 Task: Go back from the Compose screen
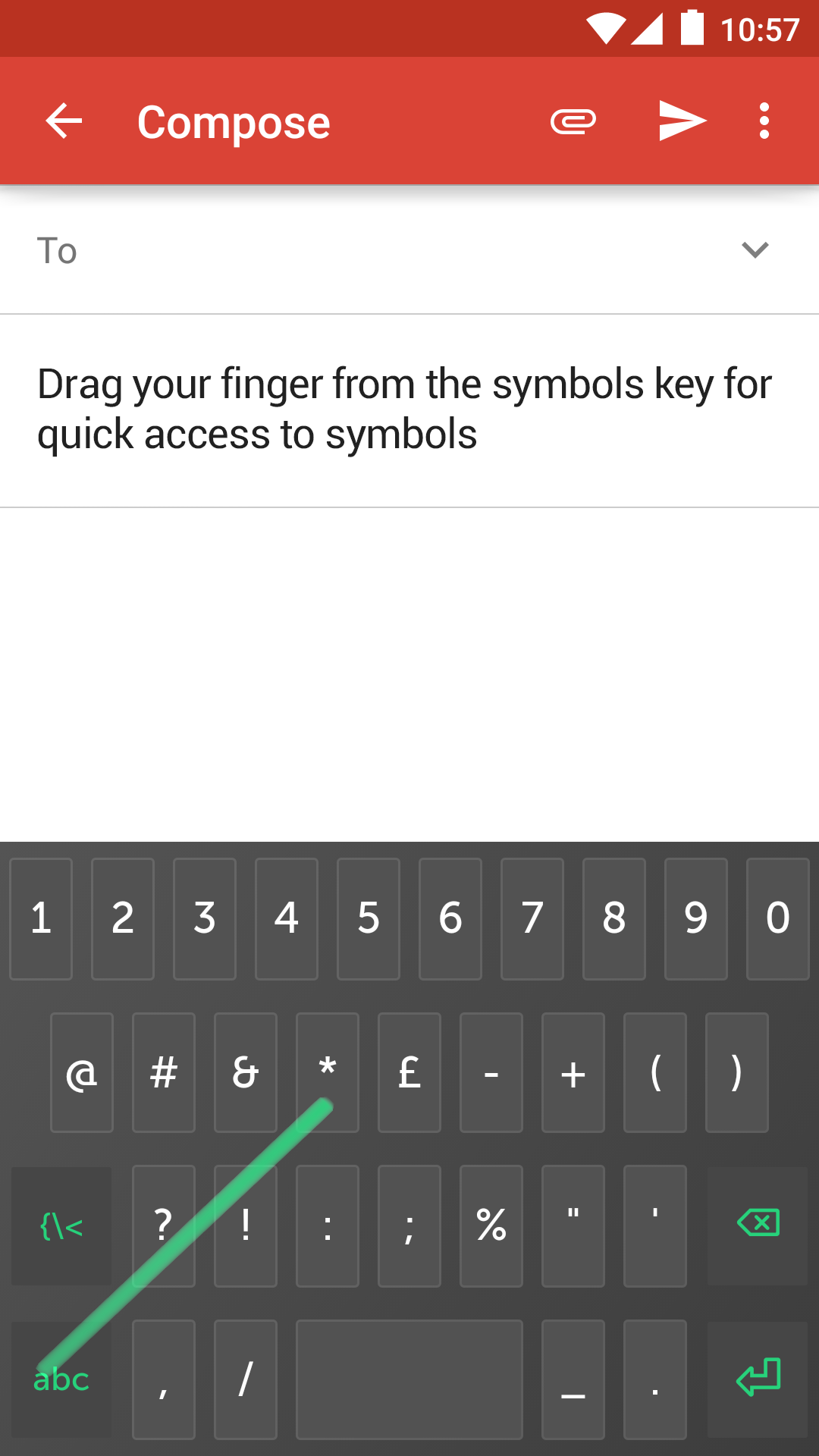pyautogui.click(x=64, y=121)
